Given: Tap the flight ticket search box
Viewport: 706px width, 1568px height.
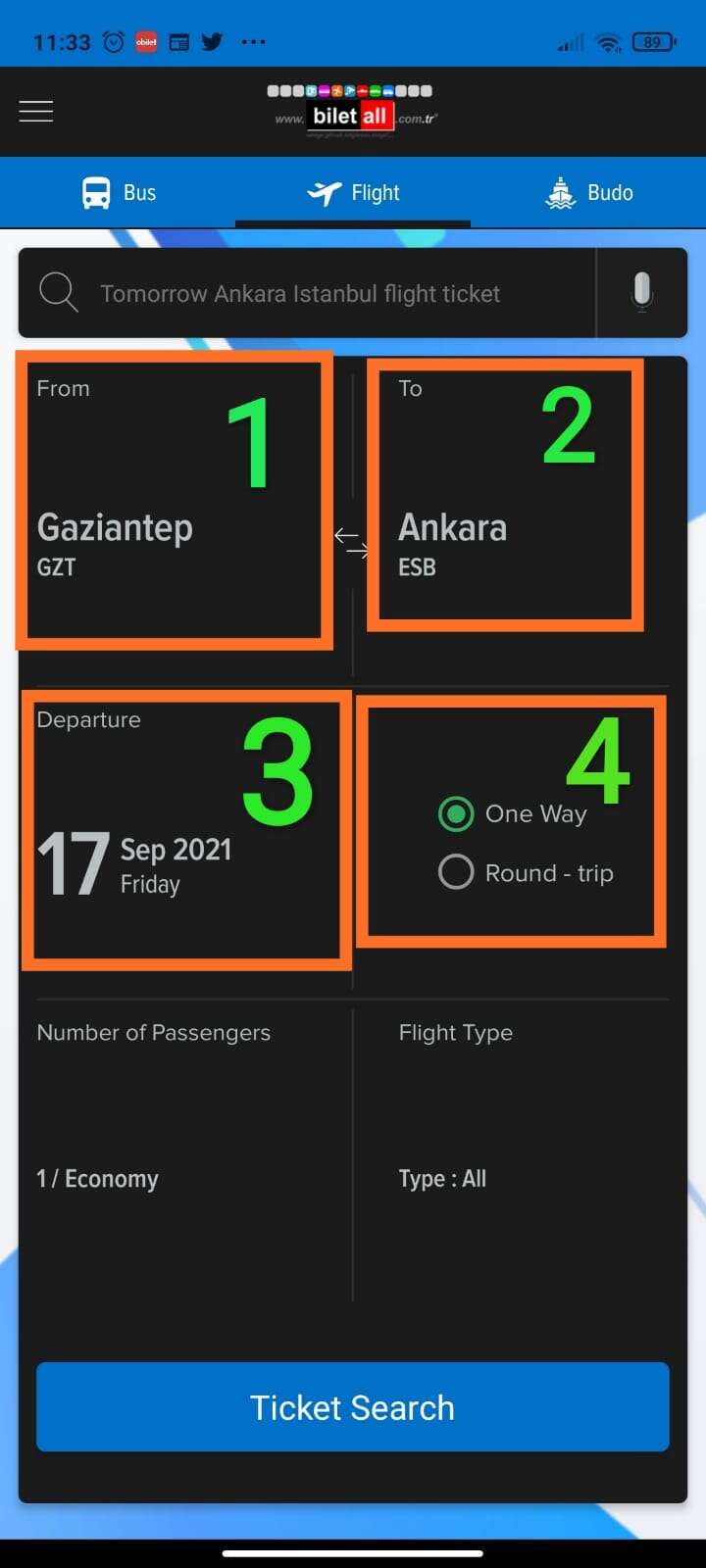Looking at the screenshot, I should [307, 293].
